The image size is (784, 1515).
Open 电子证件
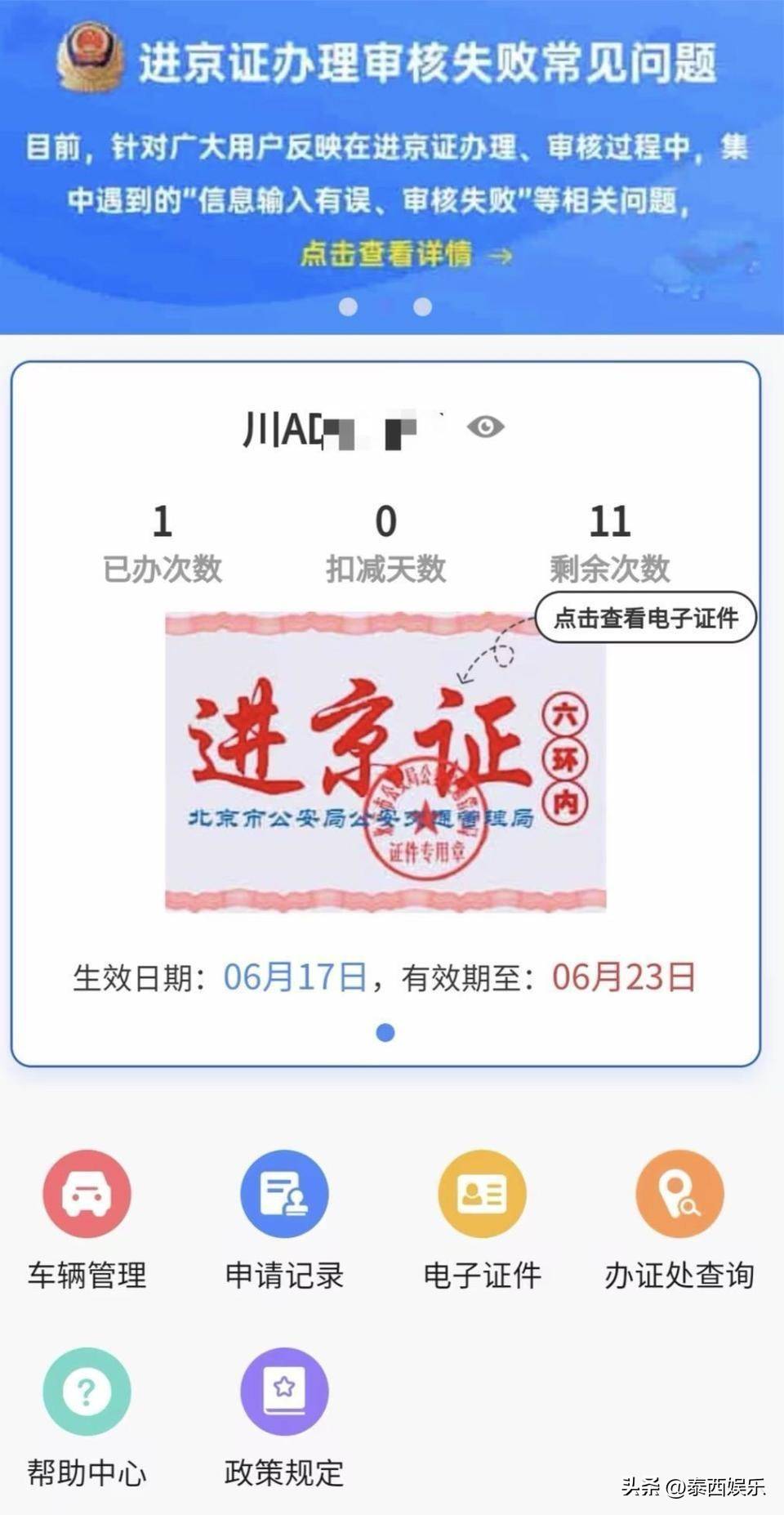[x=482, y=1220]
